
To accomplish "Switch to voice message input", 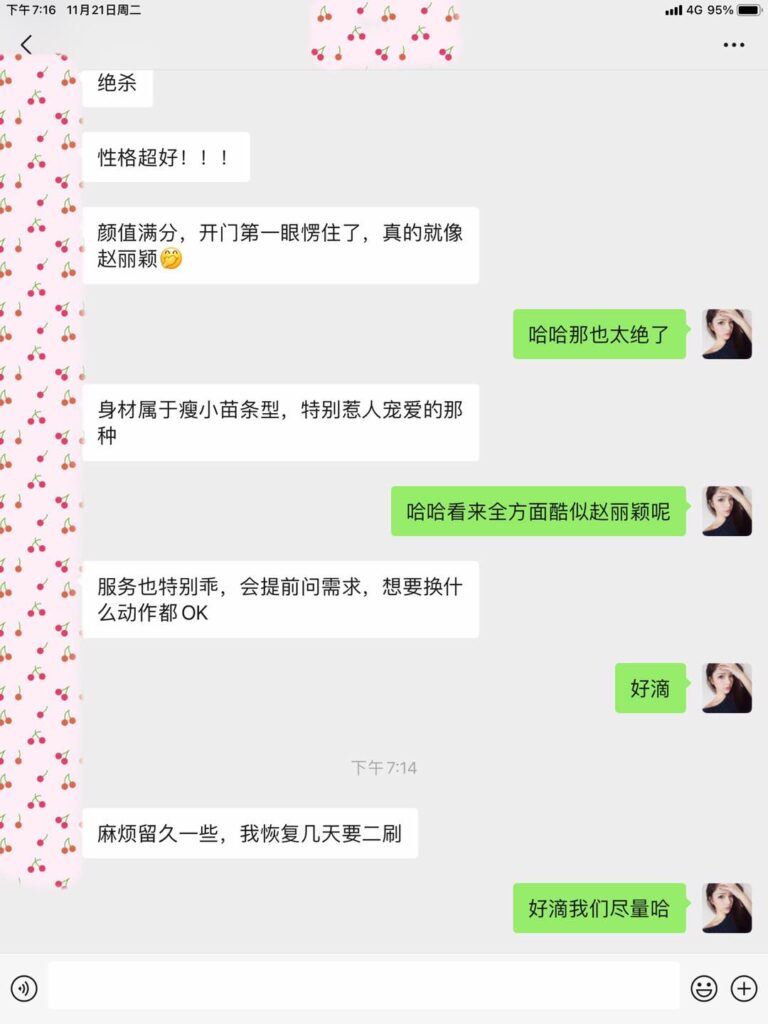I will pyautogui.click(x=24, y=989).
